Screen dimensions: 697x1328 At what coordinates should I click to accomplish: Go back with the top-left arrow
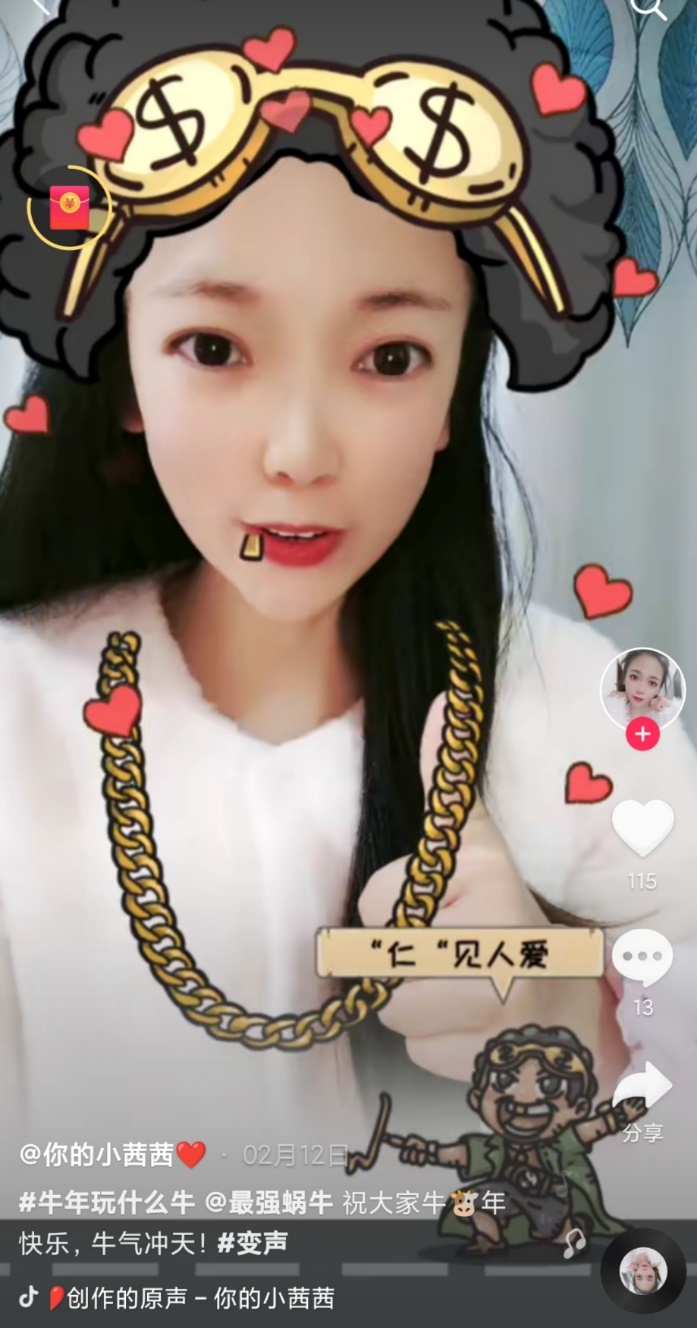coord(40,6)
